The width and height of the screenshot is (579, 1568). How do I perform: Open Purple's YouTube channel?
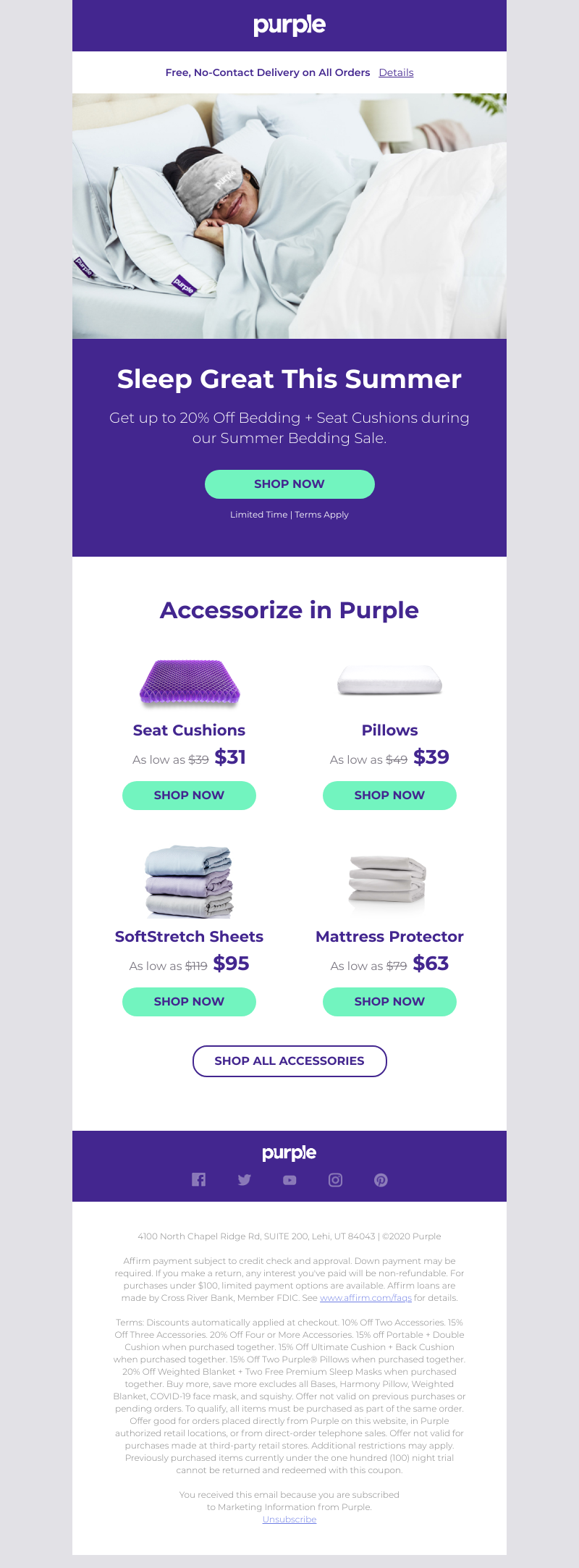click(x=289, y=1180)
